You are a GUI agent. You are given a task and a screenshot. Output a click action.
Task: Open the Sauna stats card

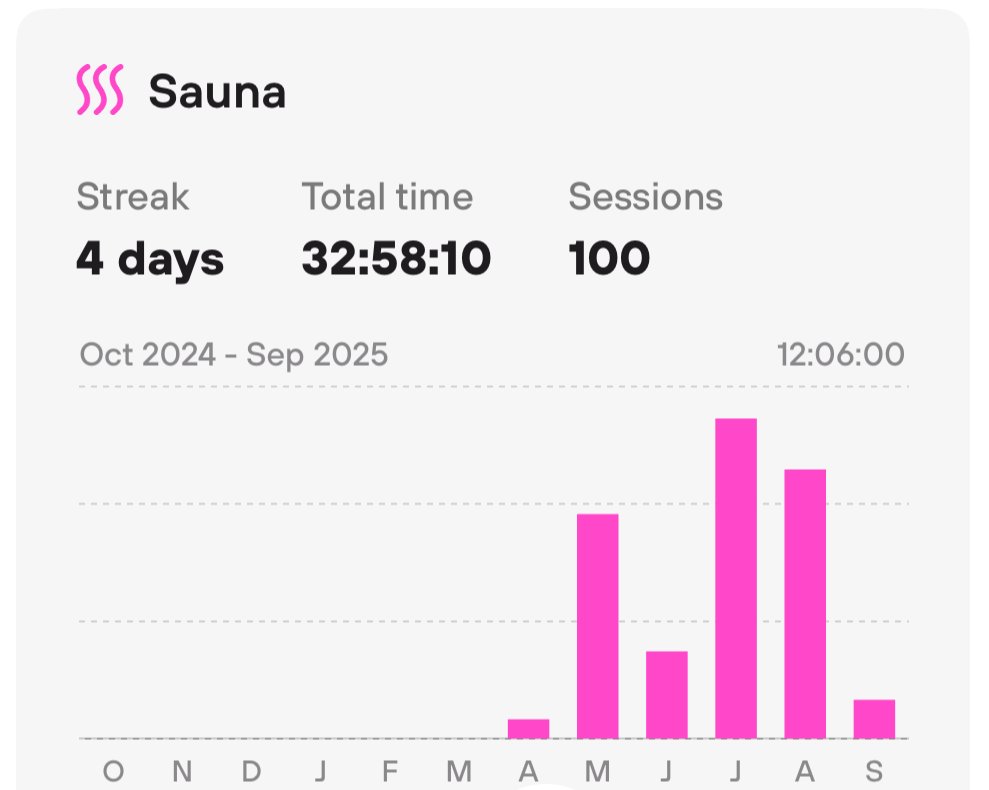tap(216, 93)
